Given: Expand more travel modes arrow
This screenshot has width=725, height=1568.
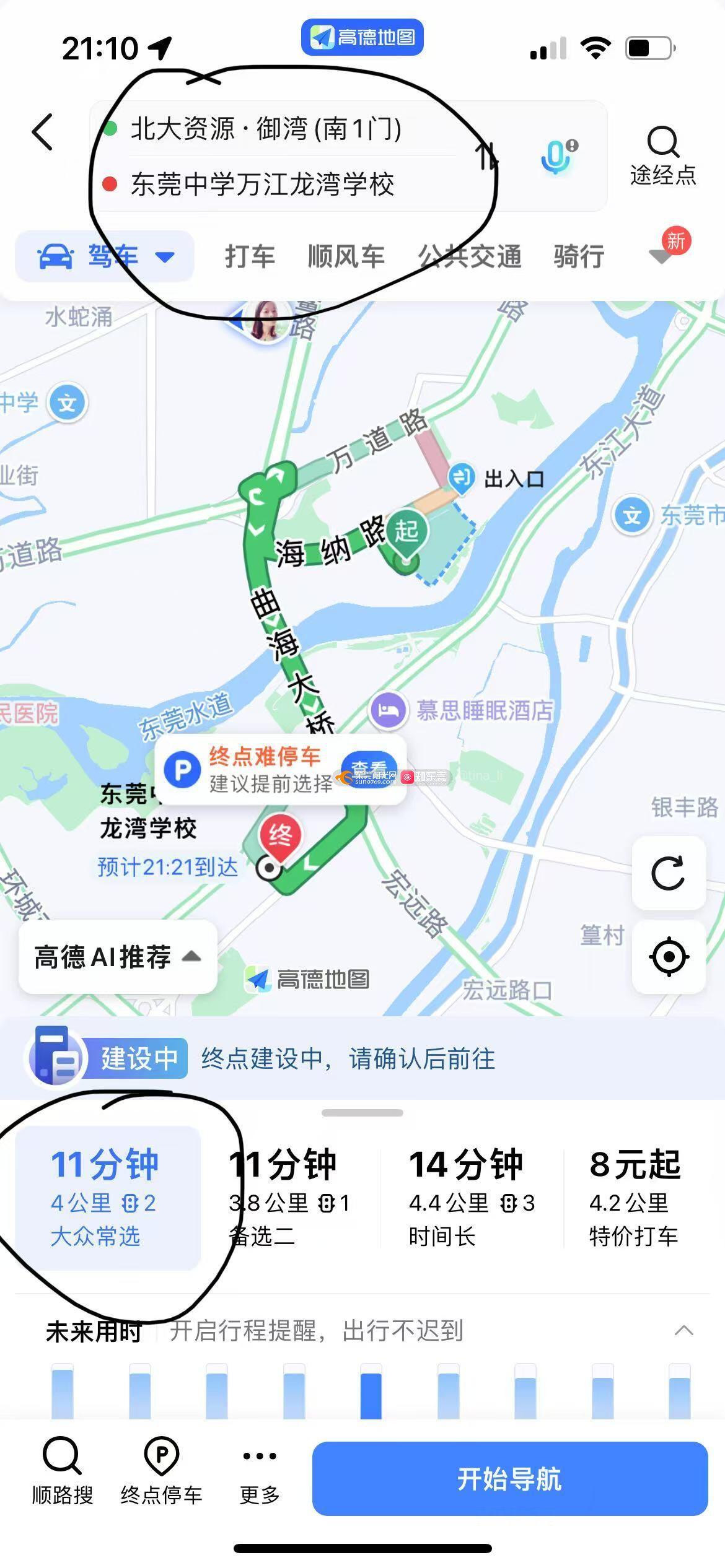Looking at the screenshot, I should point(661,256).
